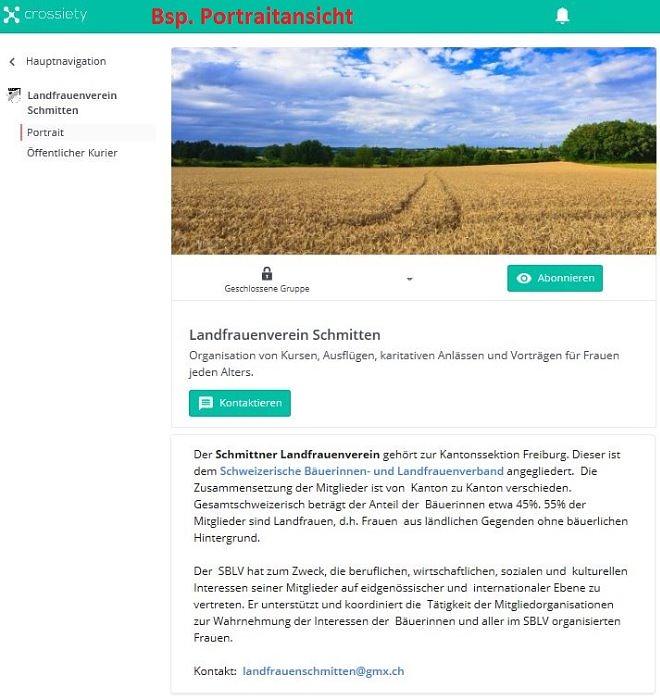Expand the dropdown arrow beside Geschlossene Gruppe

(409, 279)
